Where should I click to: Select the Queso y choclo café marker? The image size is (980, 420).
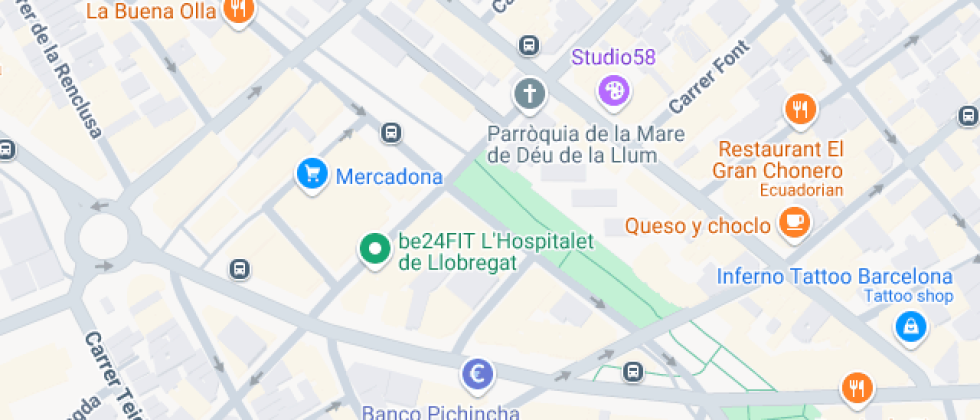(795, 223)
